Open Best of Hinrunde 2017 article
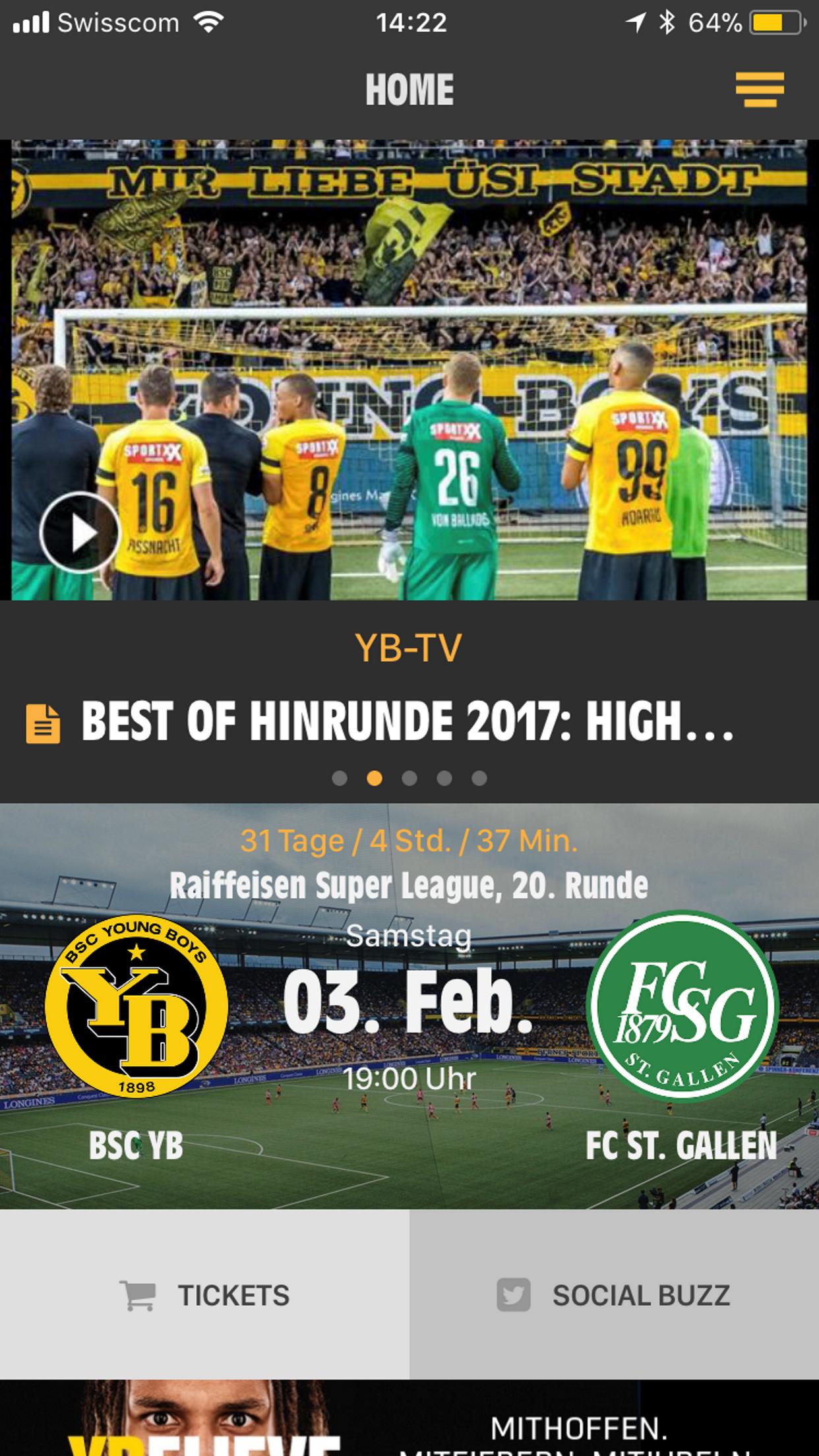 [407, 722]
